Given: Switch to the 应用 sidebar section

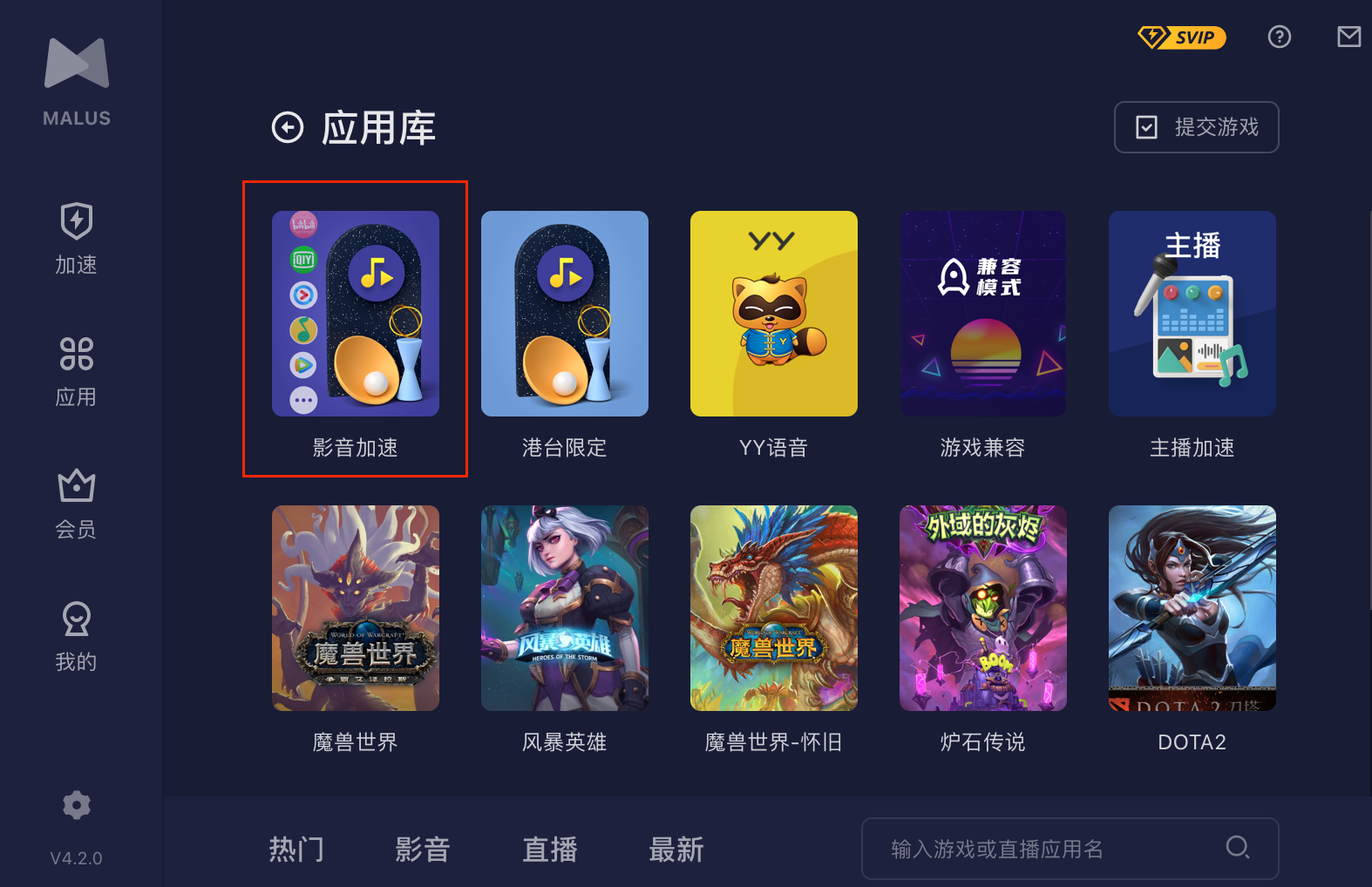Looking at the screenshot, I should 77,372.
